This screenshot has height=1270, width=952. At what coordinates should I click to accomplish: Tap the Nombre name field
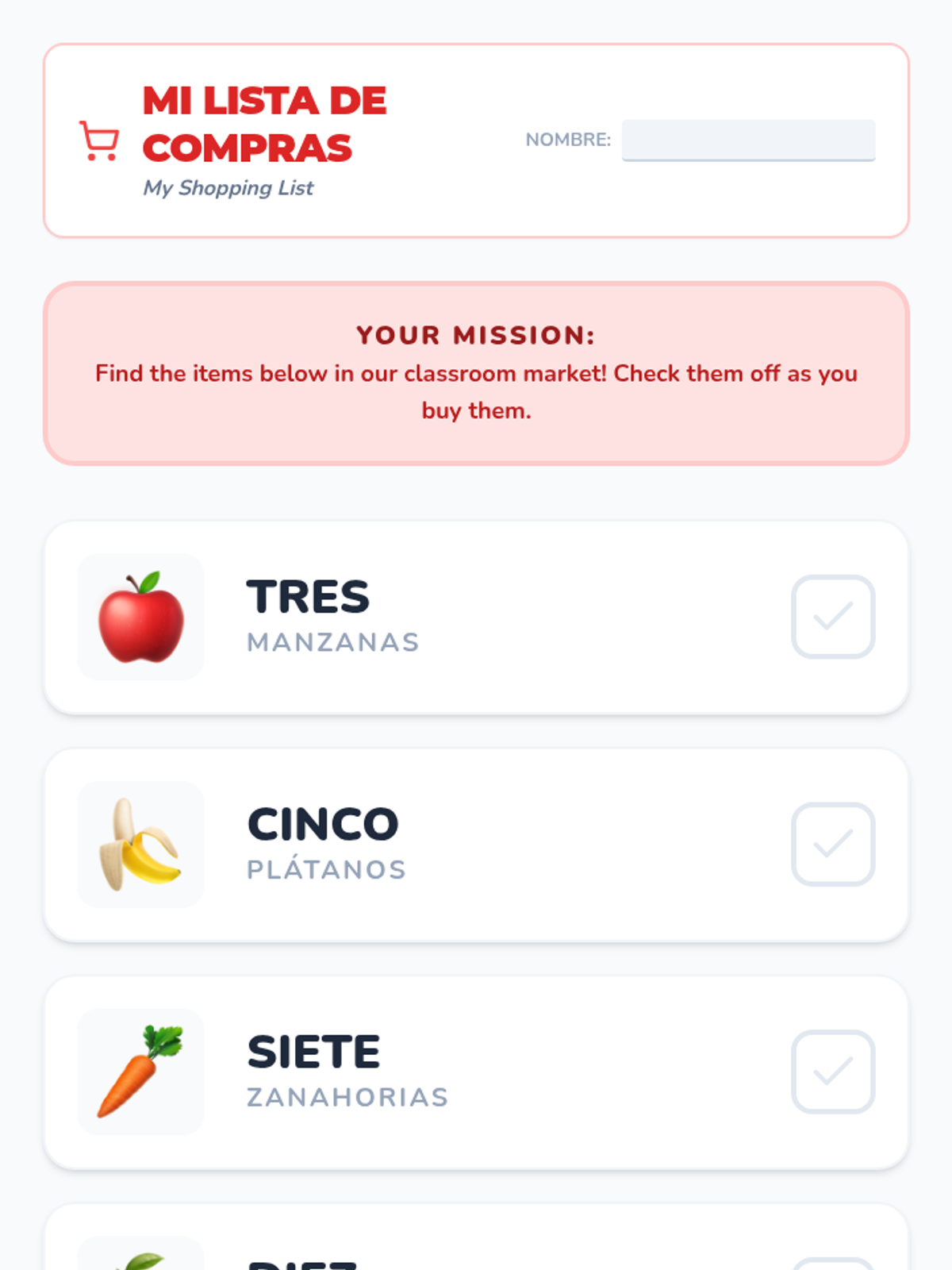click(748, 140)
